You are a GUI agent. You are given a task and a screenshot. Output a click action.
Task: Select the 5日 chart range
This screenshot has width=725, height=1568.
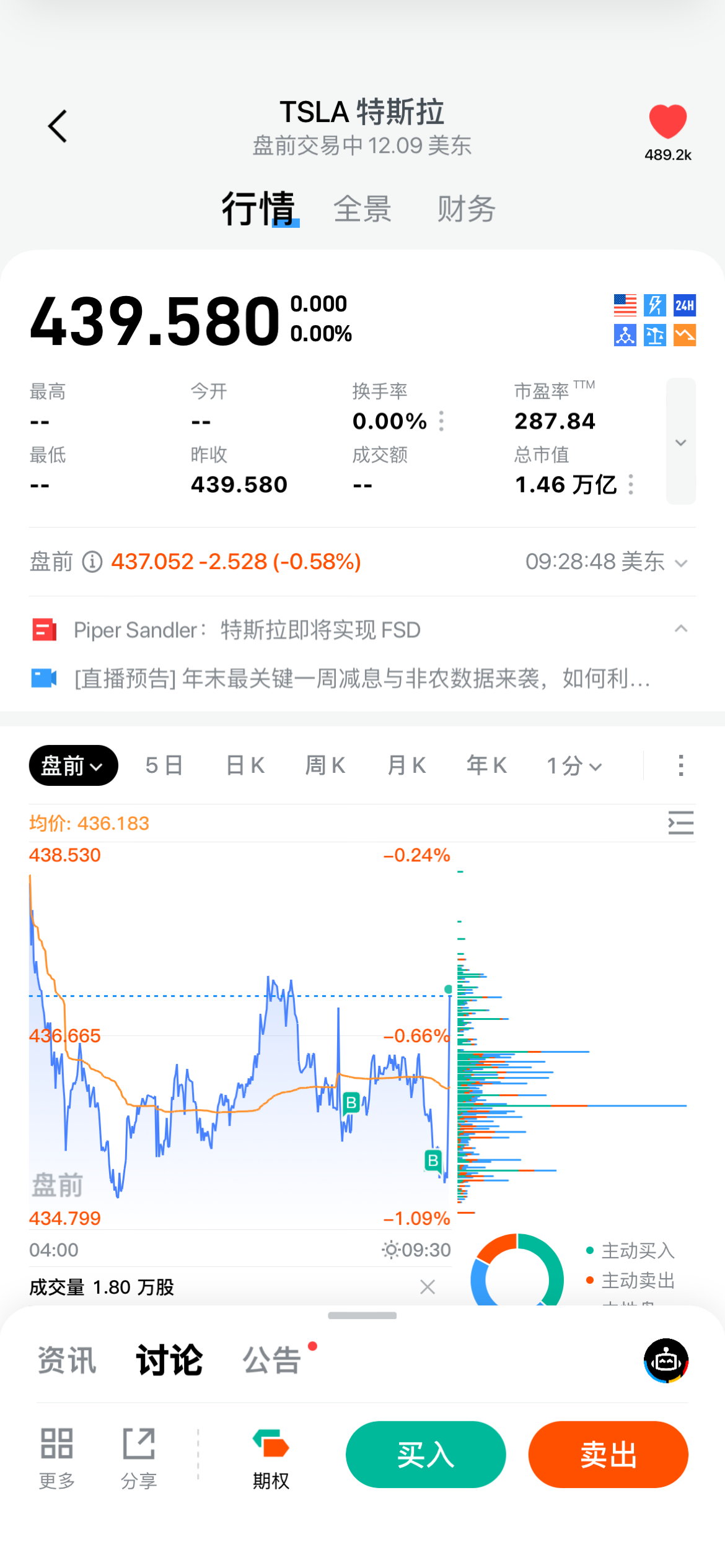tap(164, 766)
